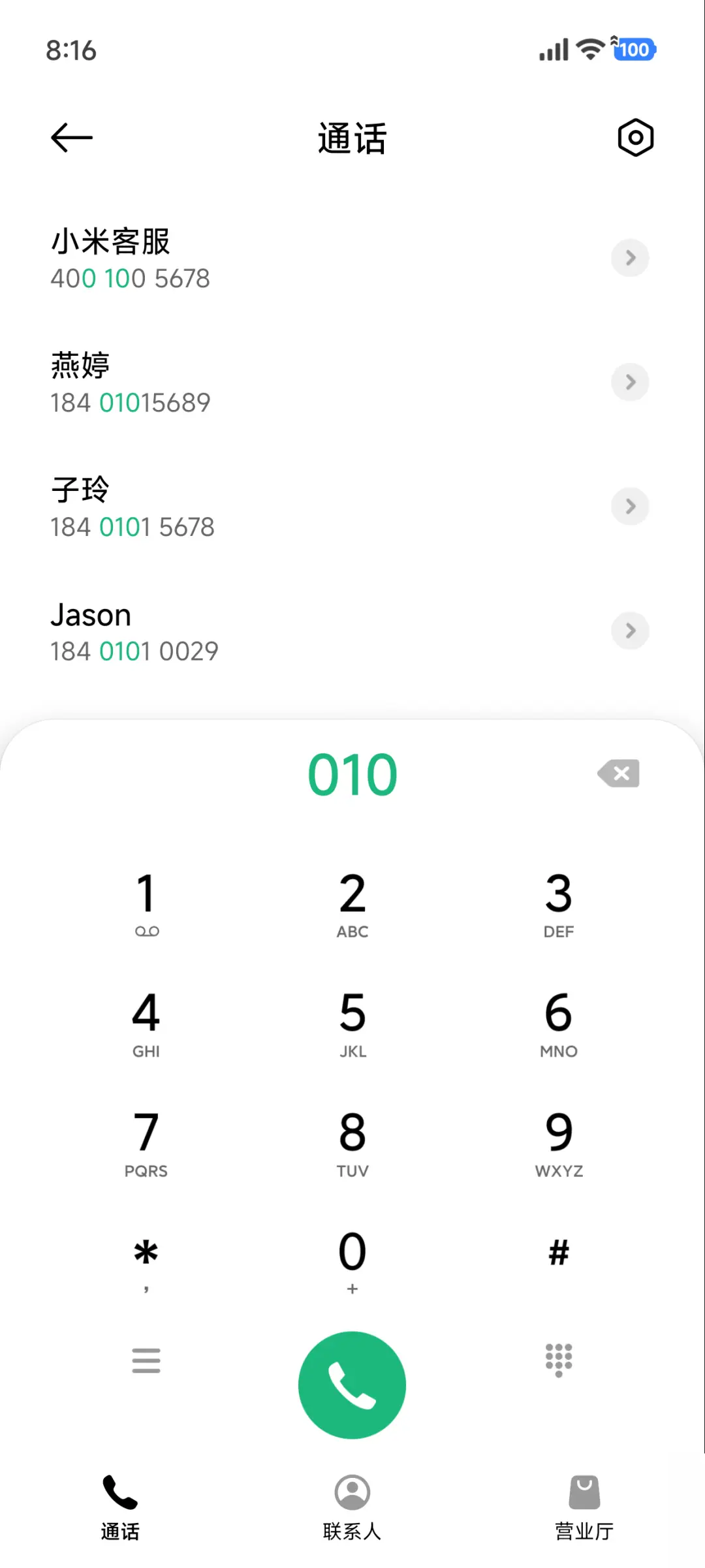705x1568 pixels.
Task: Open details arrow next to 燕婷
Action: point(629,382)
